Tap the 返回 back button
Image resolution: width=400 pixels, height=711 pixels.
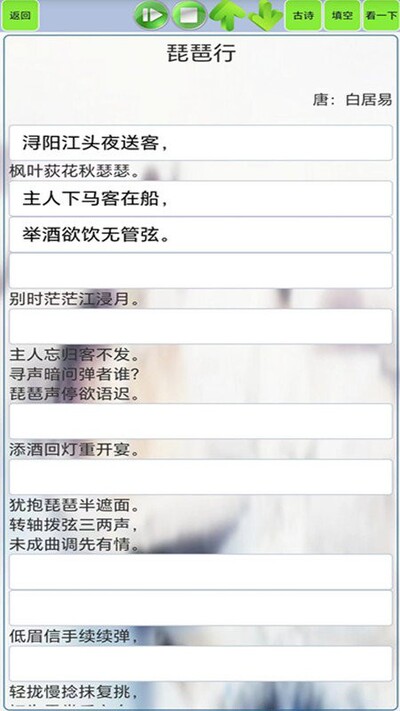(20, 15)
